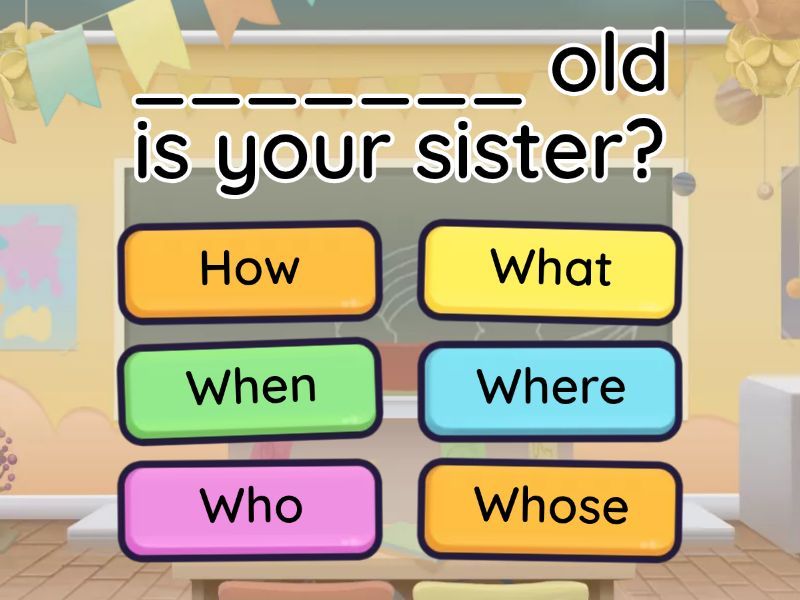Pick the green When option

point(249,388)
